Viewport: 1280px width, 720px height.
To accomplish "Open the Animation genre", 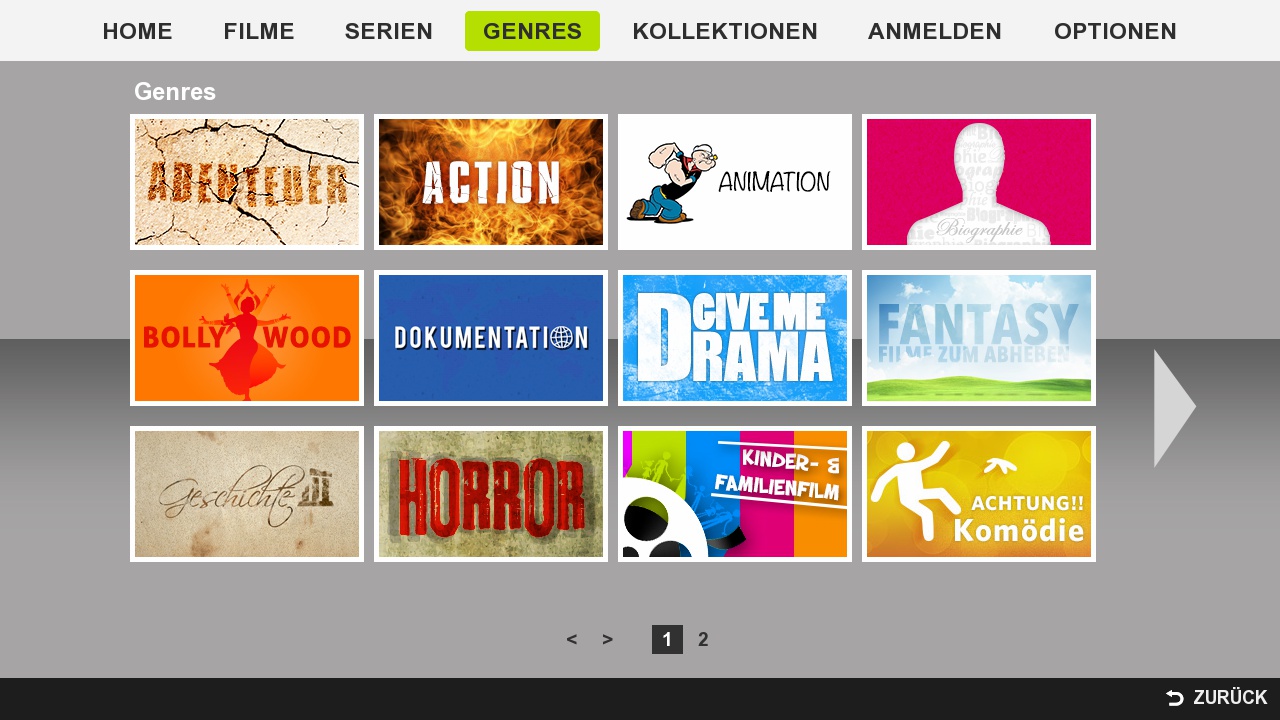I will [x=735, y=182].
